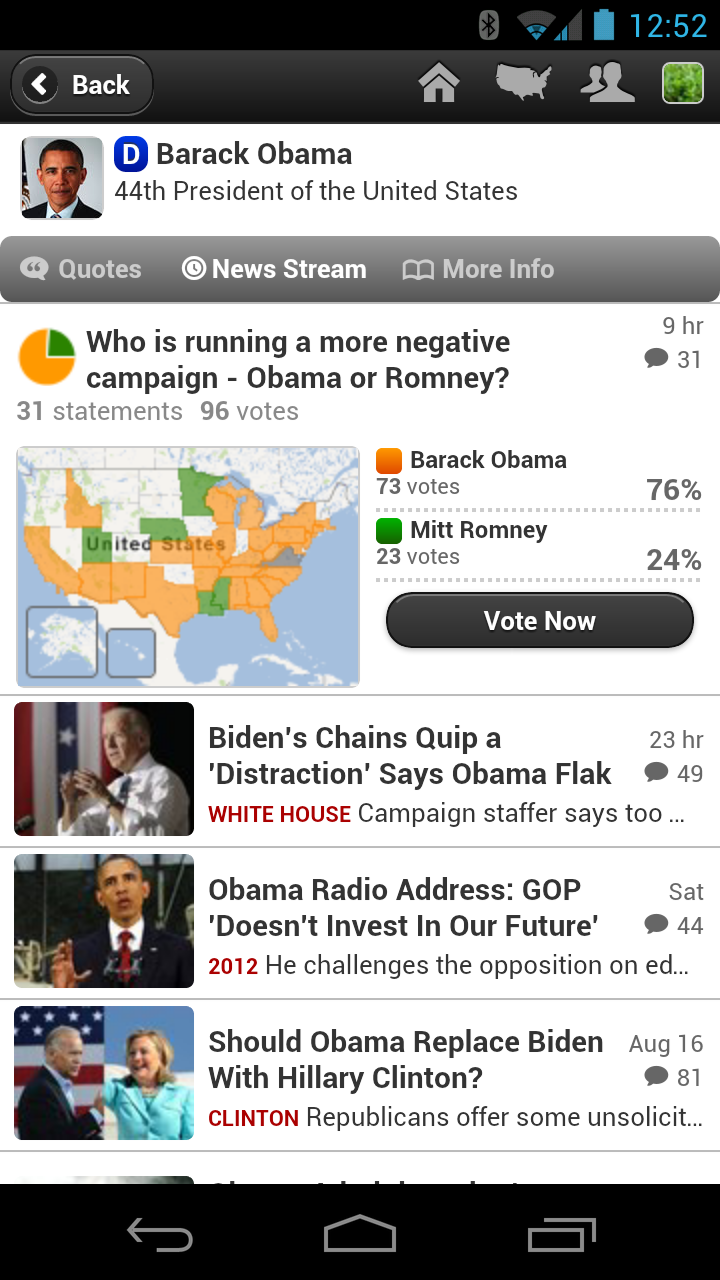Open the US map icon
Screen dimensions: 720x1280
pos(523,83)
